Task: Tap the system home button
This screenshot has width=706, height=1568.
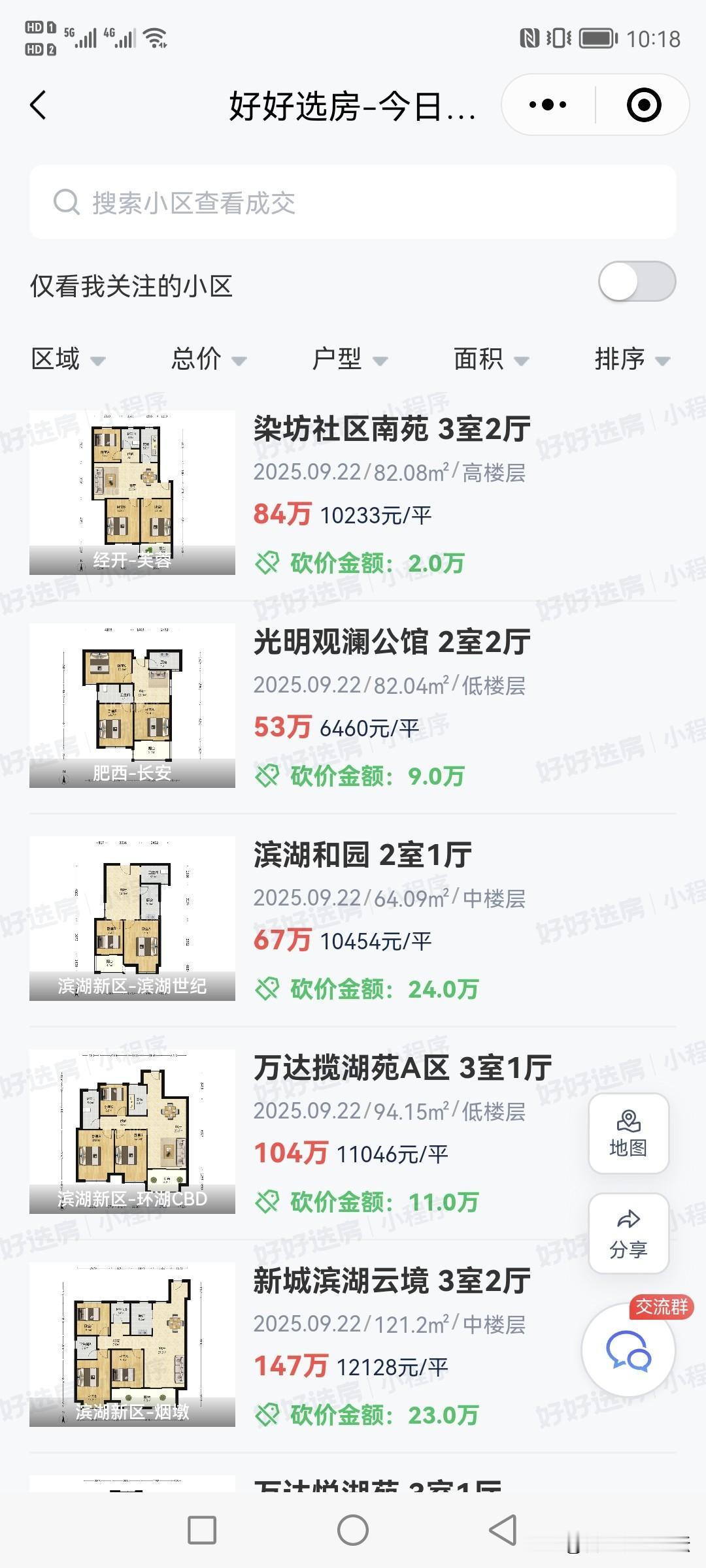Action: pos(353,1530)
